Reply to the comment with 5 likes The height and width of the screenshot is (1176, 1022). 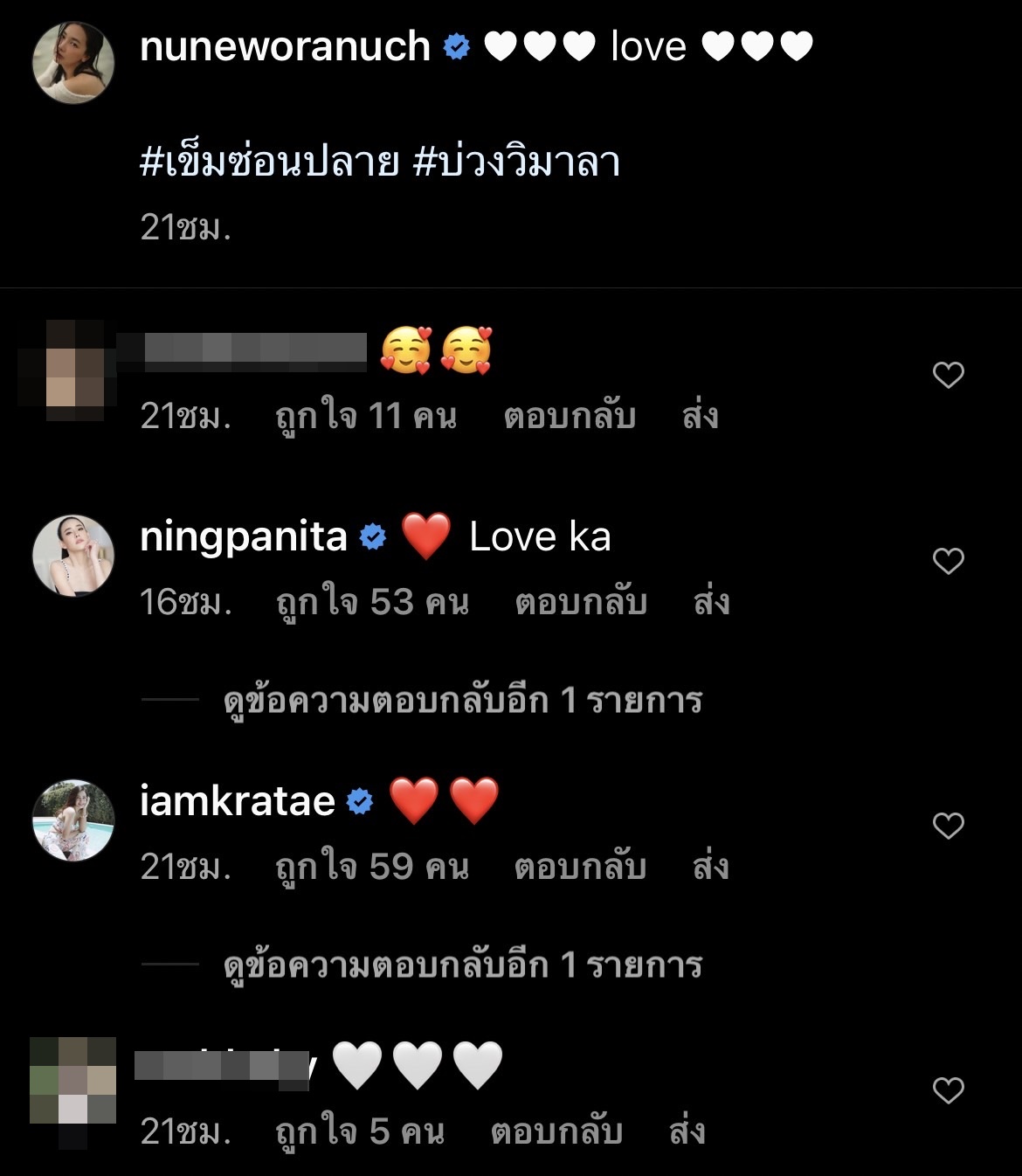click(x=556, y=1131)
